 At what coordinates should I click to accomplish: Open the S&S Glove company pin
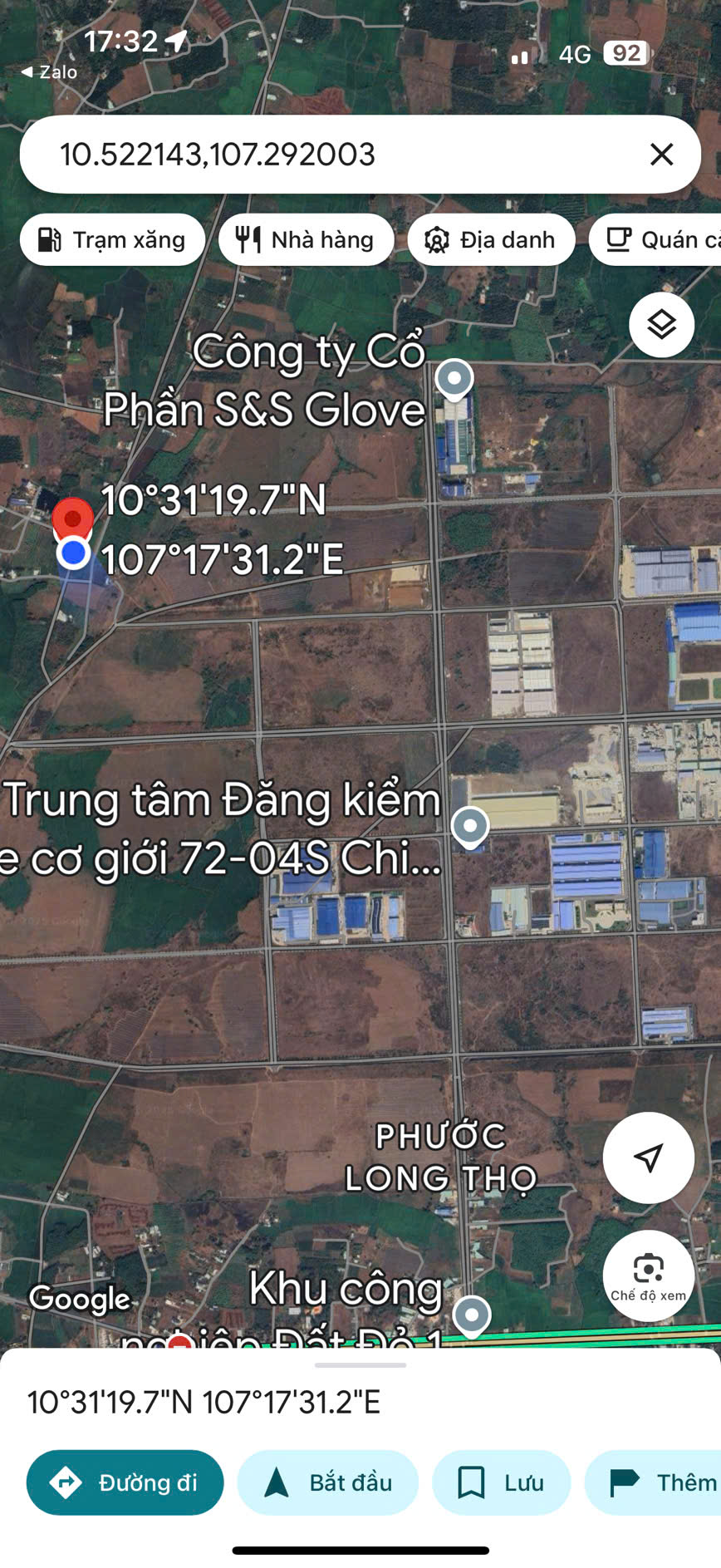[x=454, y=380]
